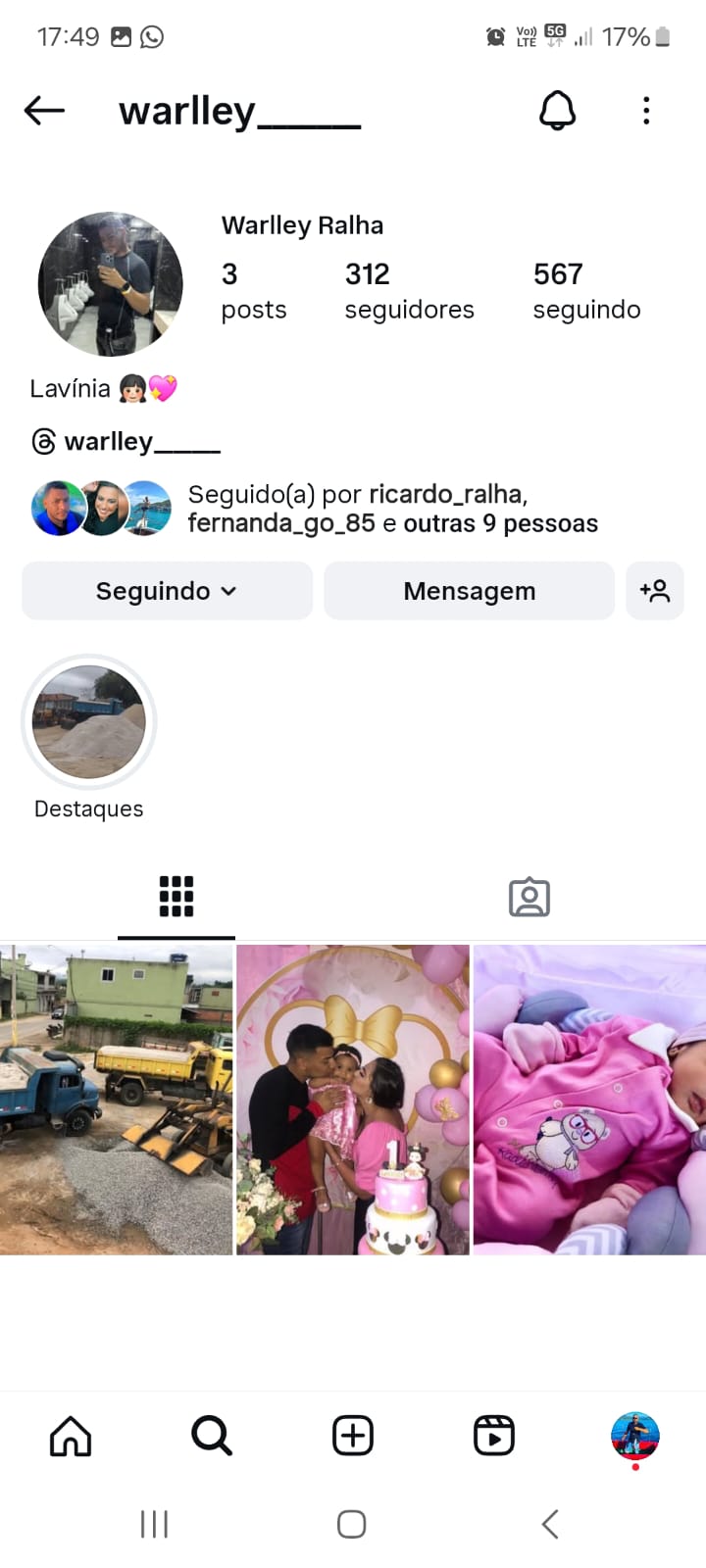Open the post showing dump trucks
Image resolution: width=706 pixels, height=1568 pixels.
116,1100
